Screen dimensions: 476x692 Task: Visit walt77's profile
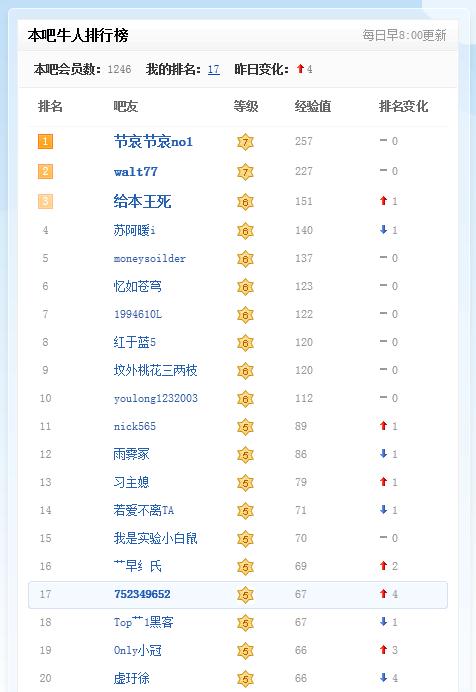[x=135, y=172]
